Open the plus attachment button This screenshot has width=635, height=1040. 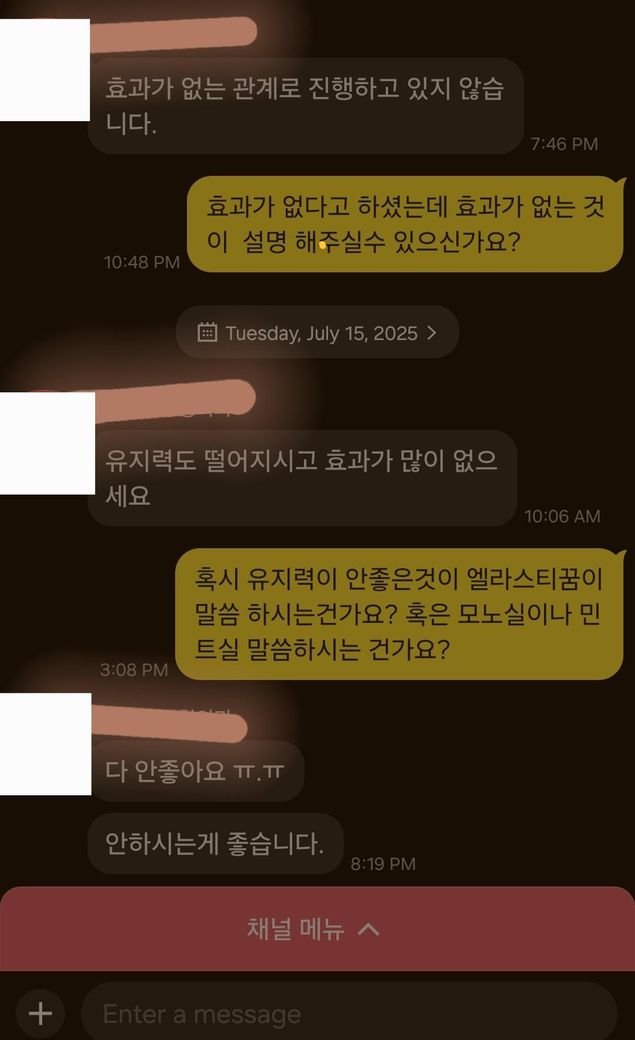(x=40, y=1014)
